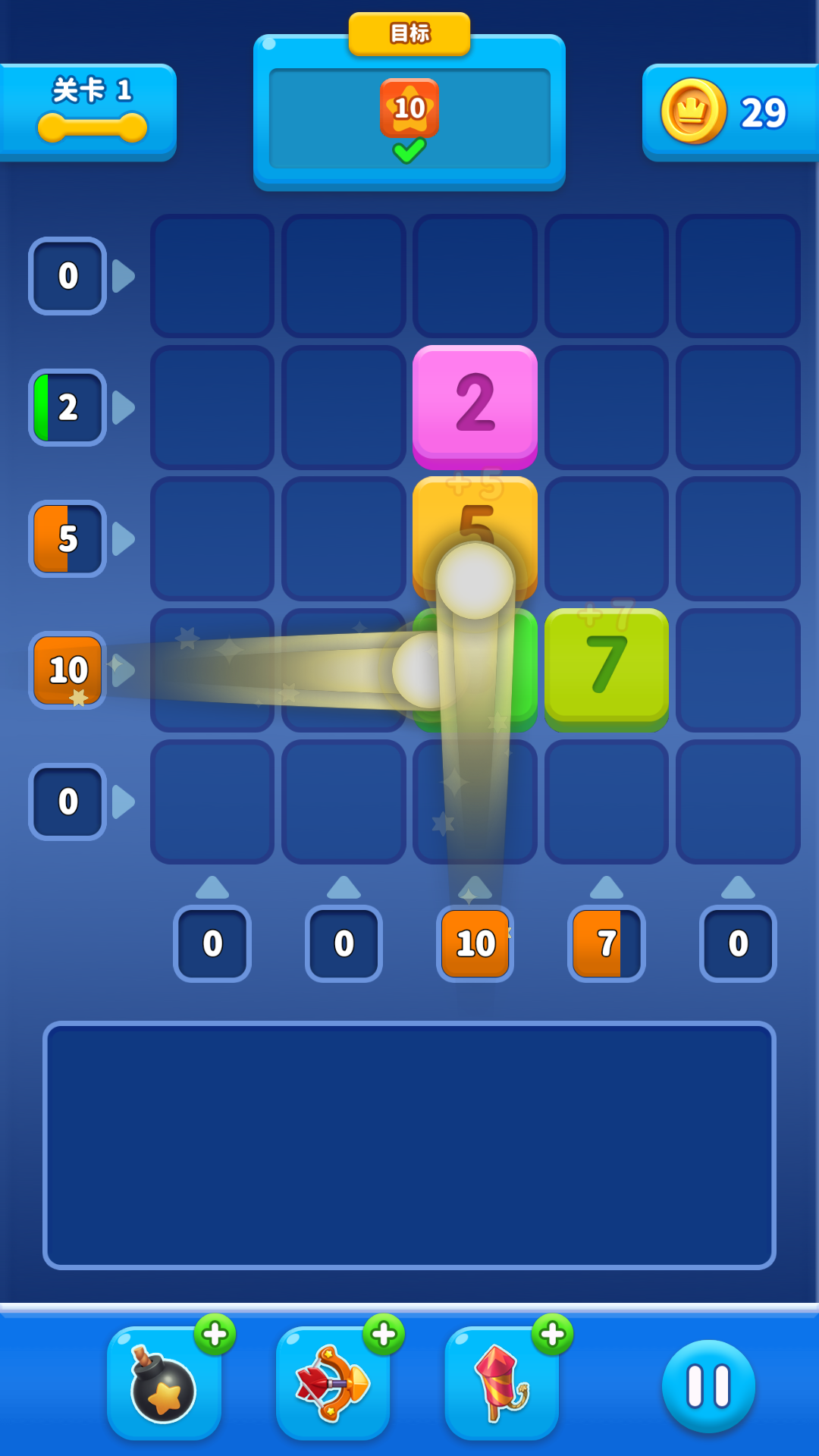
Task: Tap the up arrow above the rightmost 0 launcher
Action: 737,888
